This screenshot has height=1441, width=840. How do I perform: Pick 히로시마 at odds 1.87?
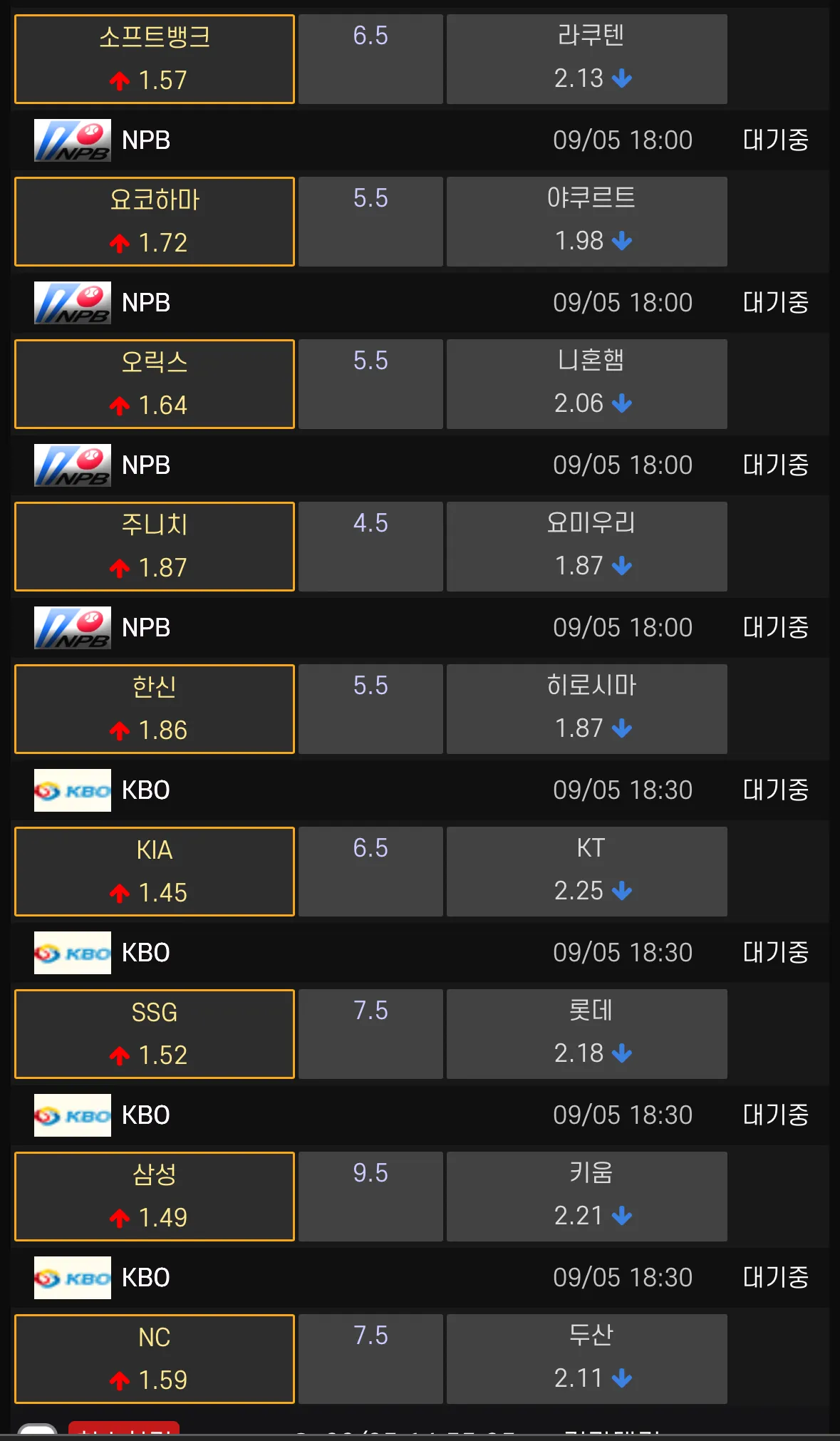(586, 709)
